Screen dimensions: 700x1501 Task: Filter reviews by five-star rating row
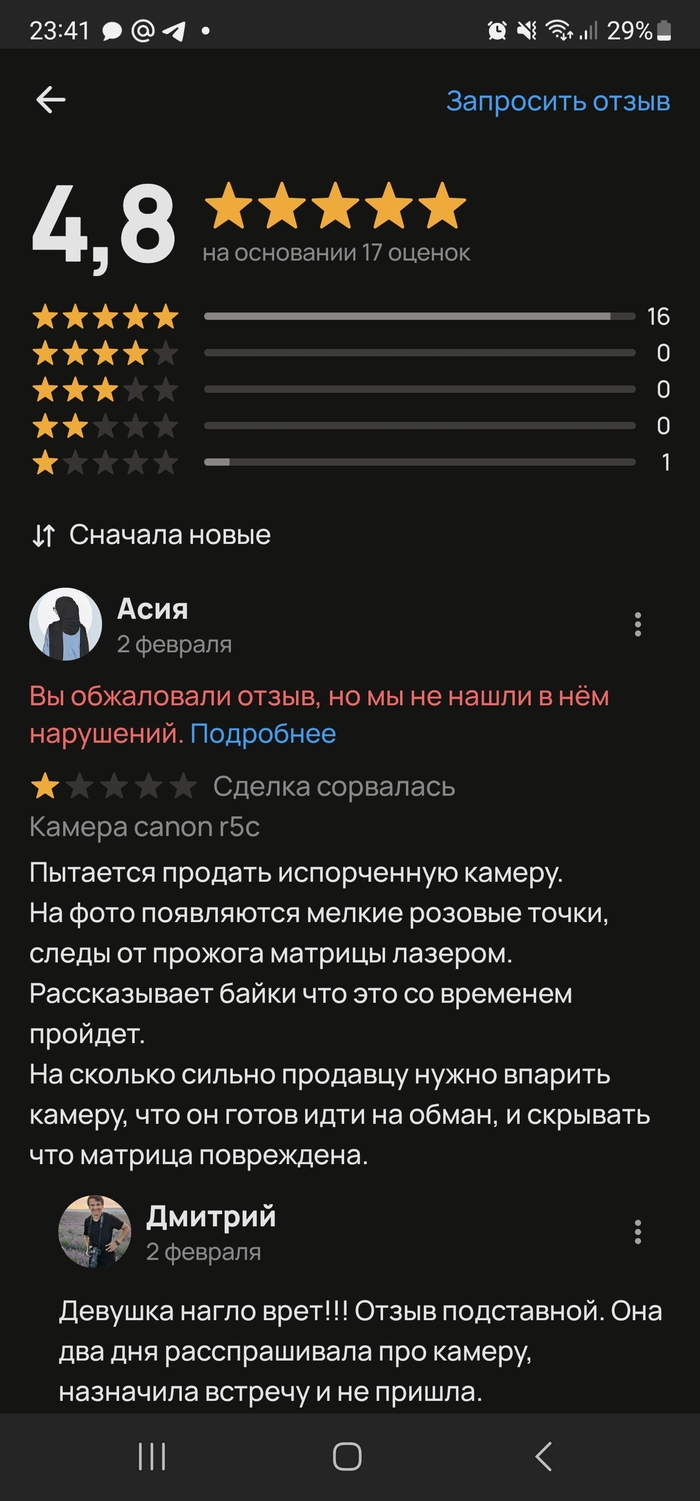coord(350,317)
